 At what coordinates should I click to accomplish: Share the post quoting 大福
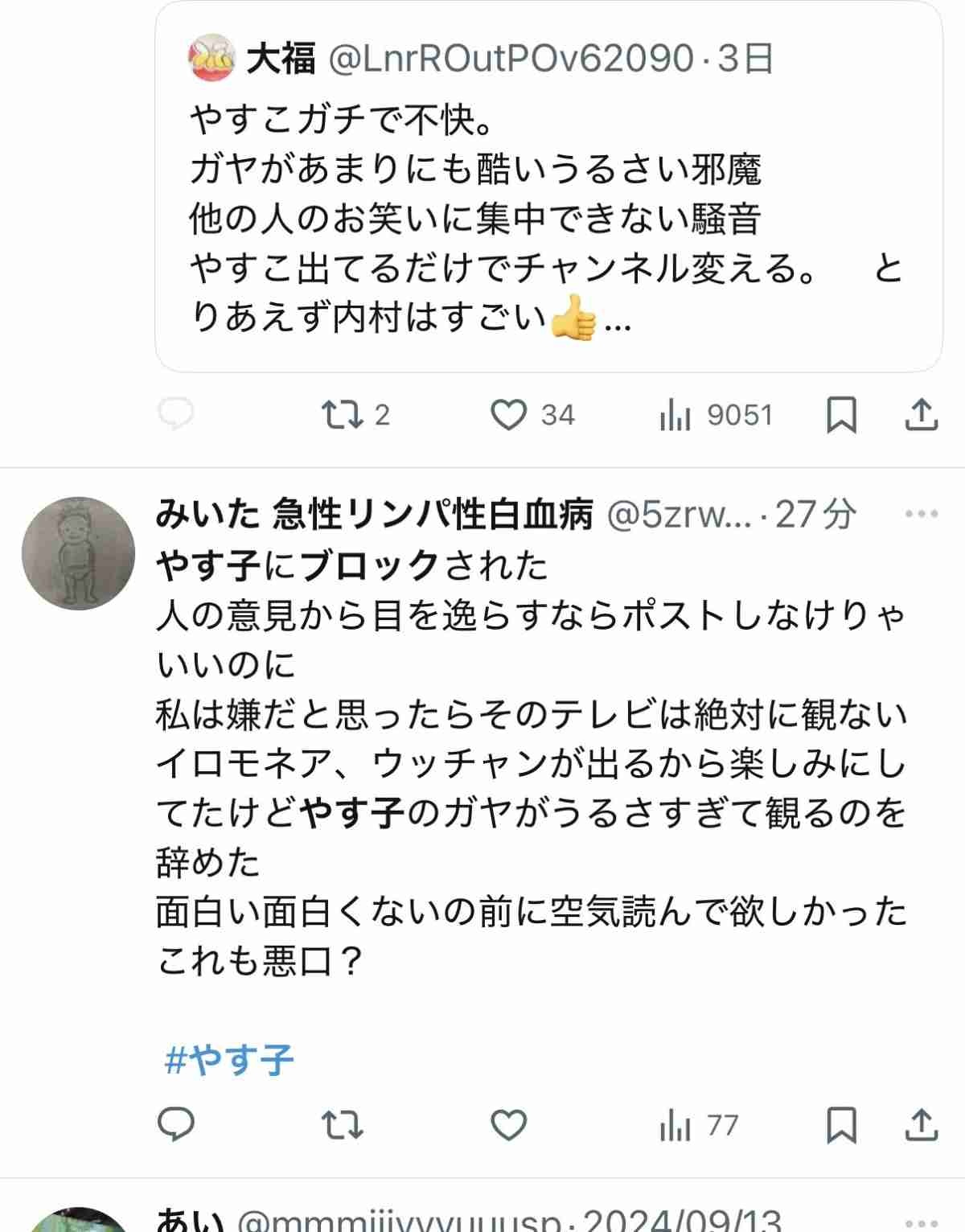coord(922,415)
